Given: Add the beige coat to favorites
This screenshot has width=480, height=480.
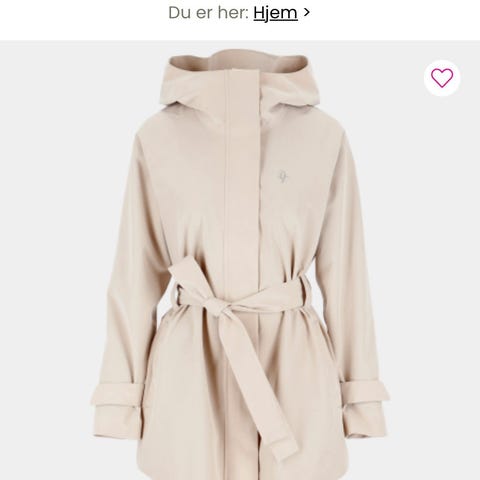Looking at the screenshot, I should [442, 78].
